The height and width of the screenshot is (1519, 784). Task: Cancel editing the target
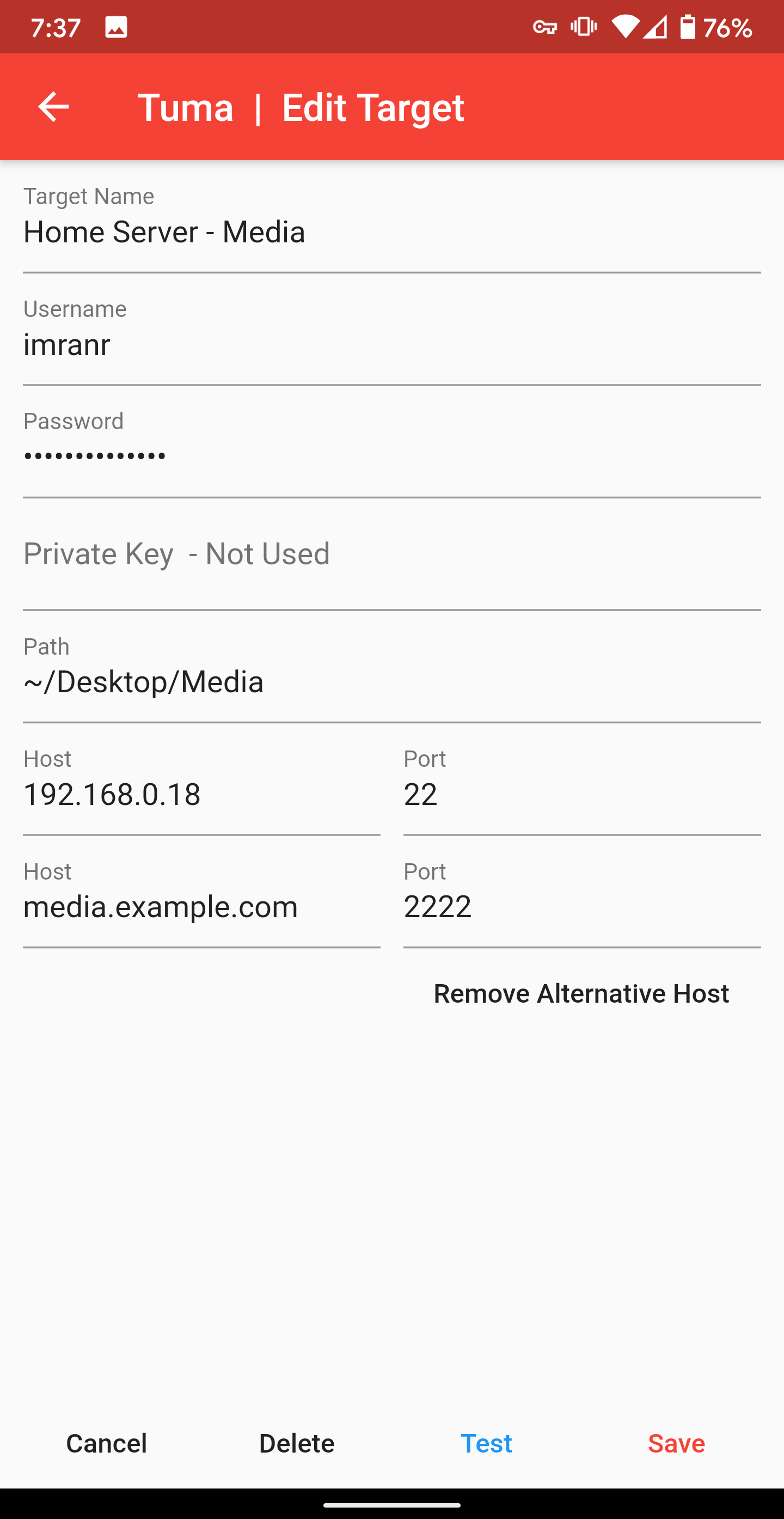coord(107,1443)
